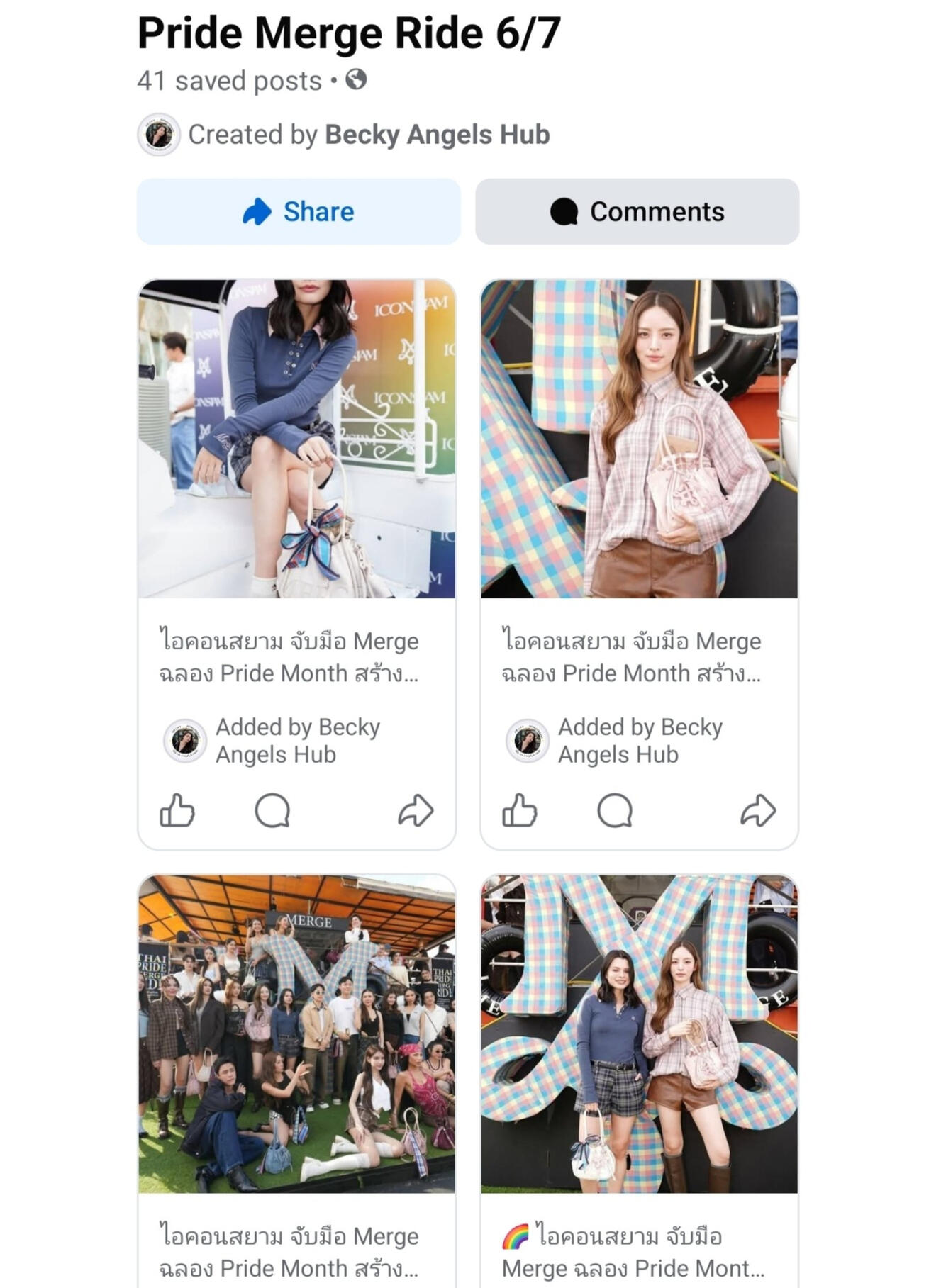Image resolution: width=941 pixels, height=1288 pixels.
Task: Comment on the pink plaid shirt post
Action: pos(615,810)
